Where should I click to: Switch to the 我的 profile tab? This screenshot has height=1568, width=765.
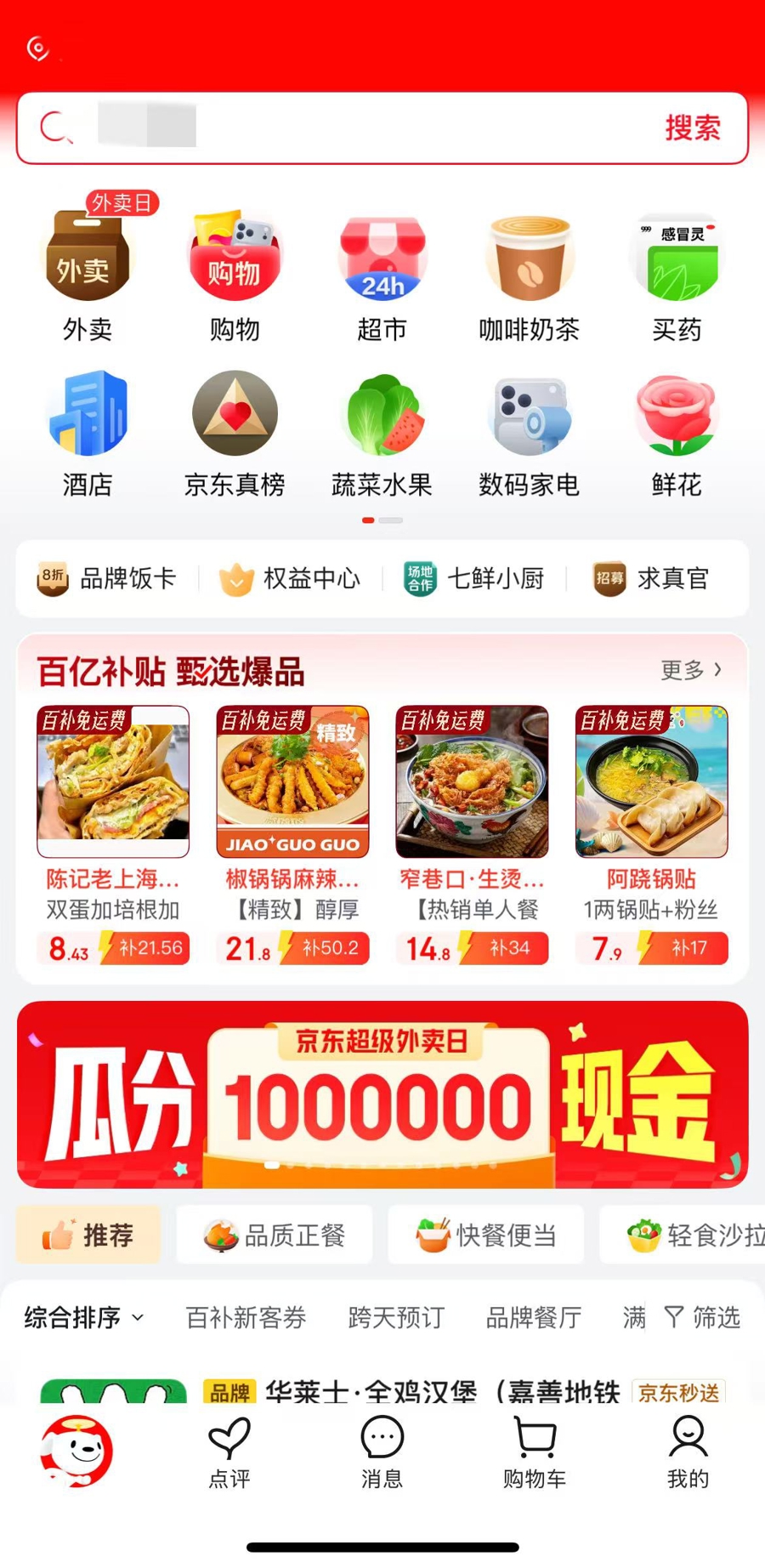[x=688, y=1452]
